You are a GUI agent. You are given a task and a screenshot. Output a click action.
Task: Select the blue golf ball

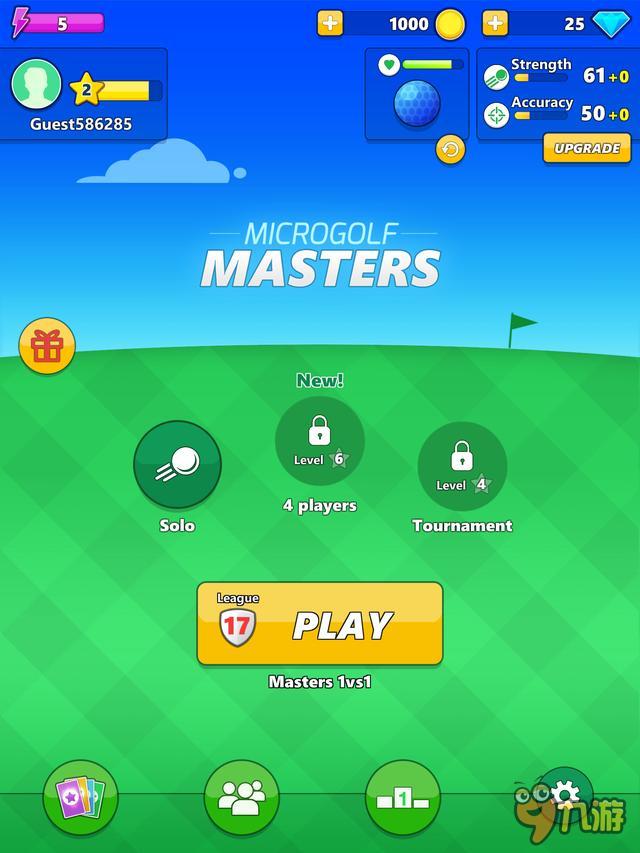click(x=417, y=103)
